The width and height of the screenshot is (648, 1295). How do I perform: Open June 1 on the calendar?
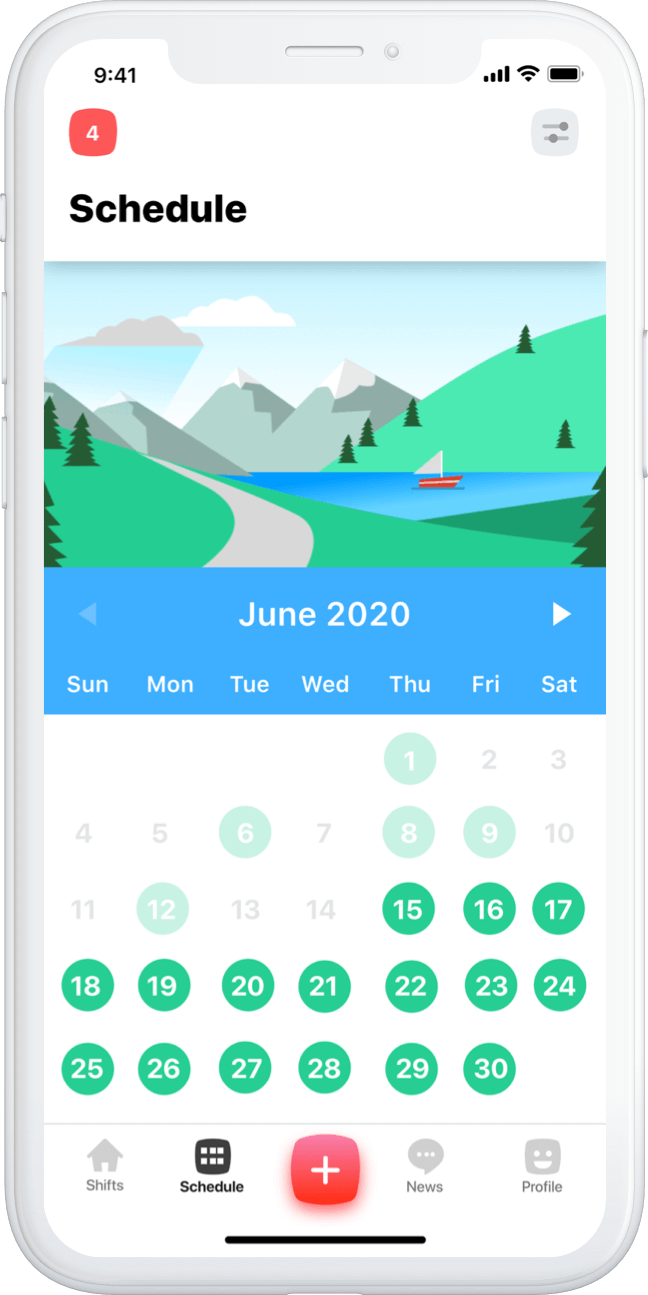coord(409,759)
